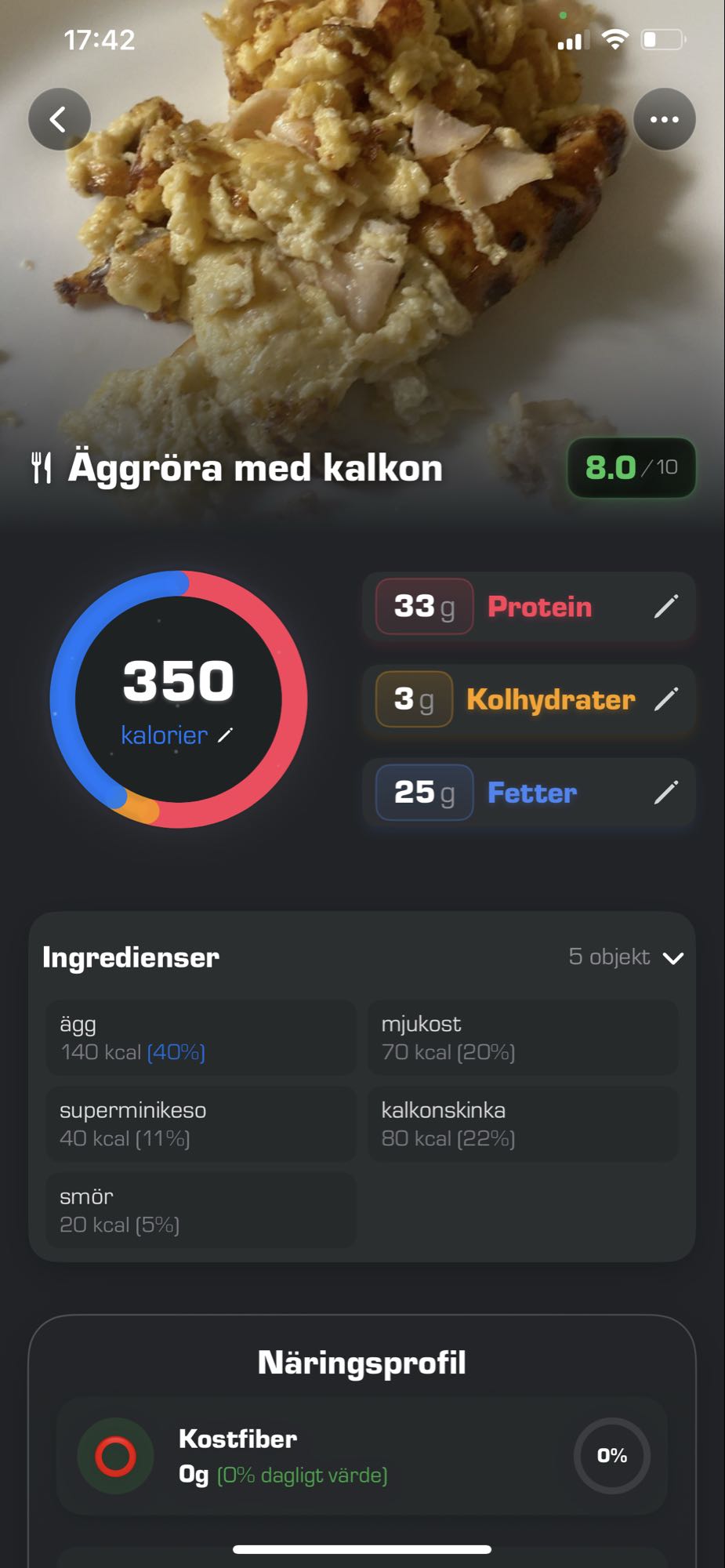The width and height of the screenshot is (725, 1568).
Task: Select the kalkonskinka ingredient entry
Action: tap(522, 1123)
